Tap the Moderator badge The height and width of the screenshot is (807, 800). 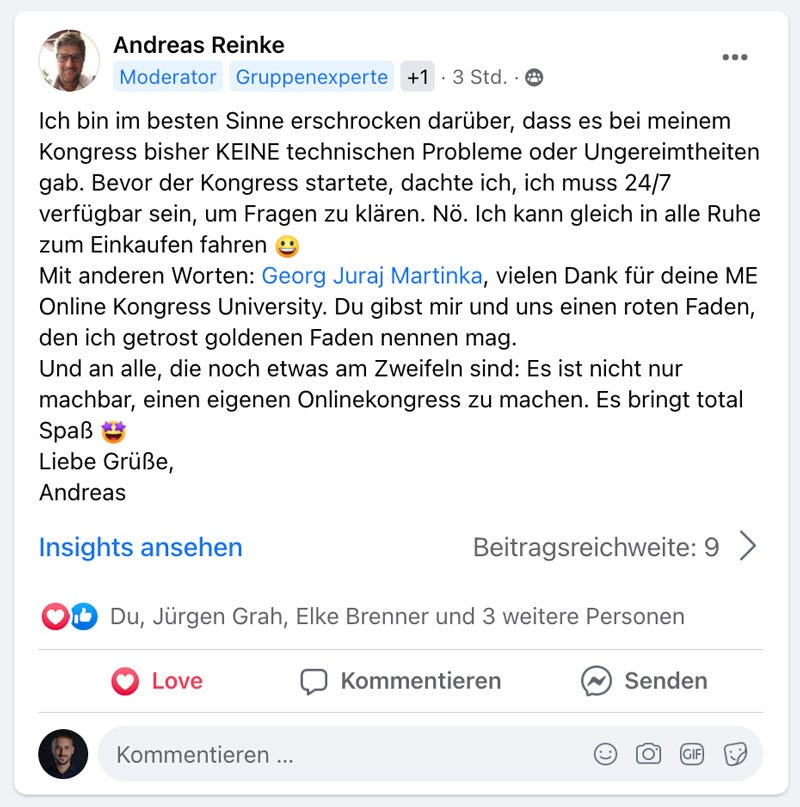tap(166, 77)
